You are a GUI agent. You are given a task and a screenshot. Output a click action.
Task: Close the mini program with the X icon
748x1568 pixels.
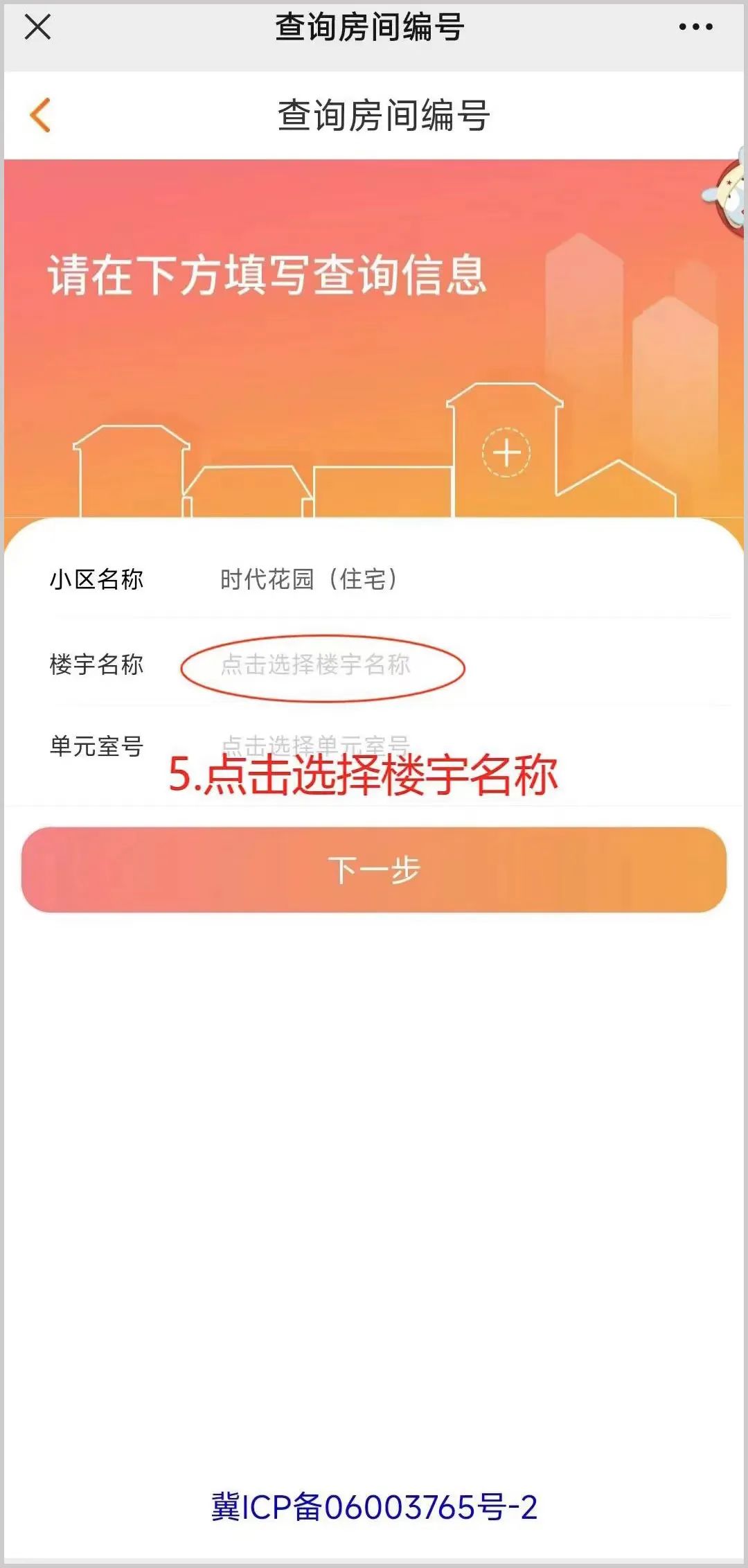point(37,28)
